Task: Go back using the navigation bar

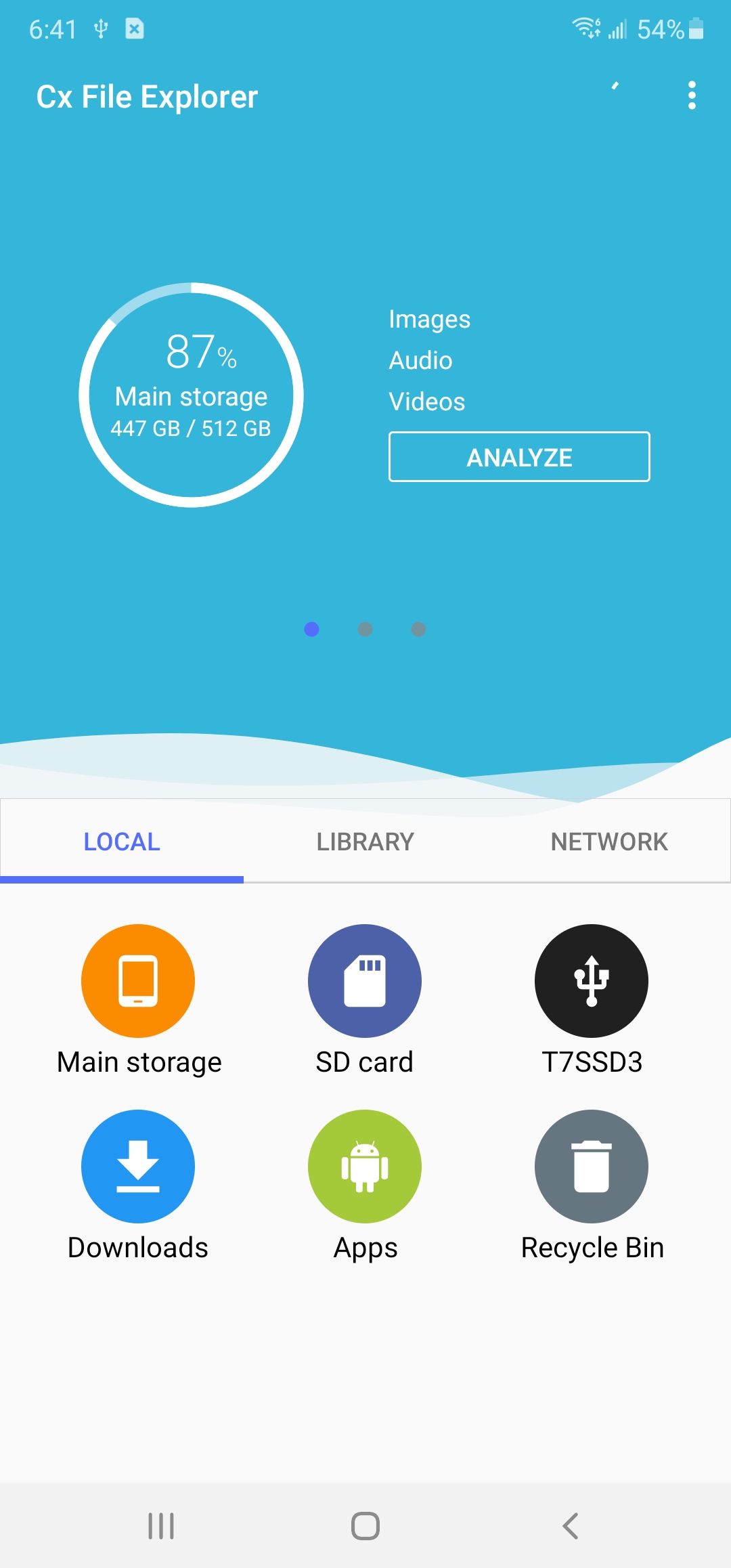Action: point(571,1526)
